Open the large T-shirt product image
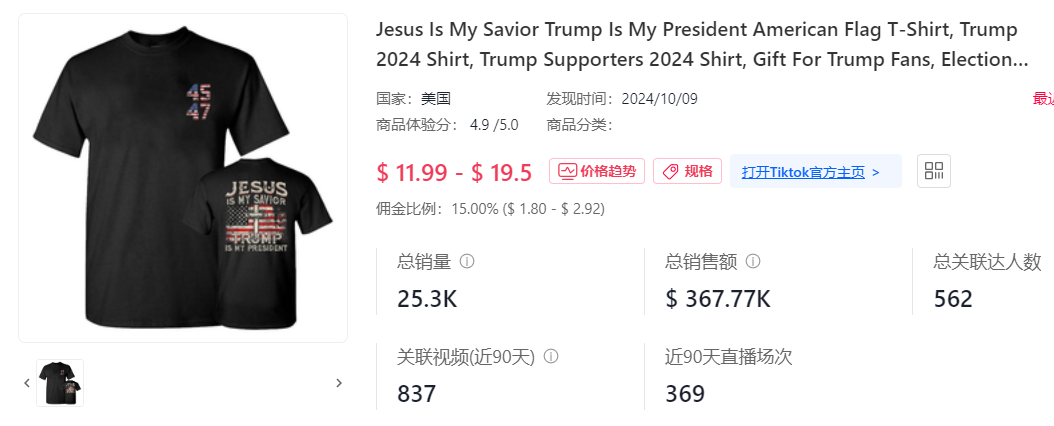 (183, 178)
